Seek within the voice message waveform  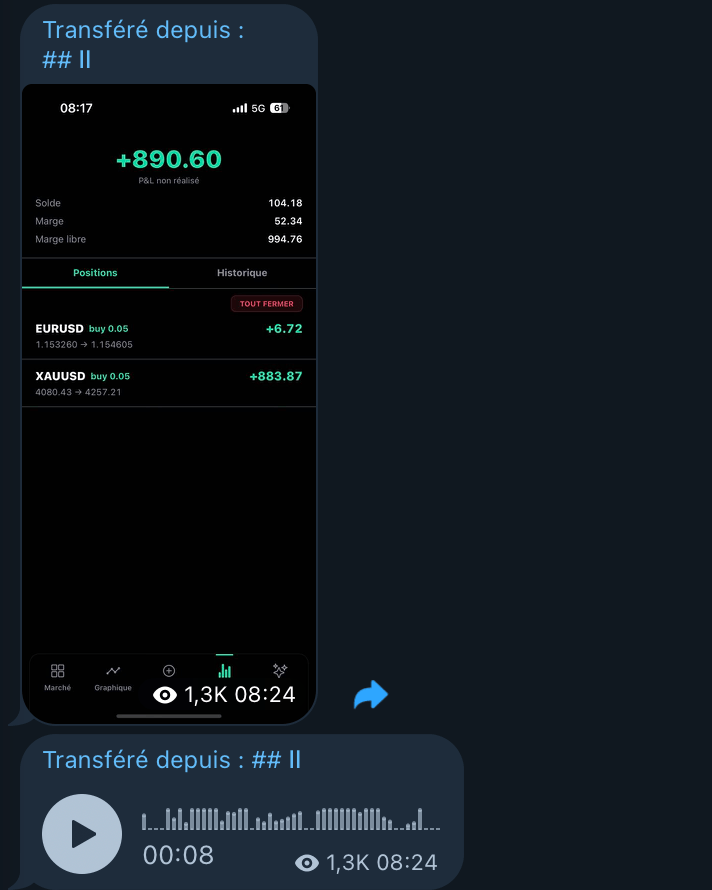tap(291, 819)
